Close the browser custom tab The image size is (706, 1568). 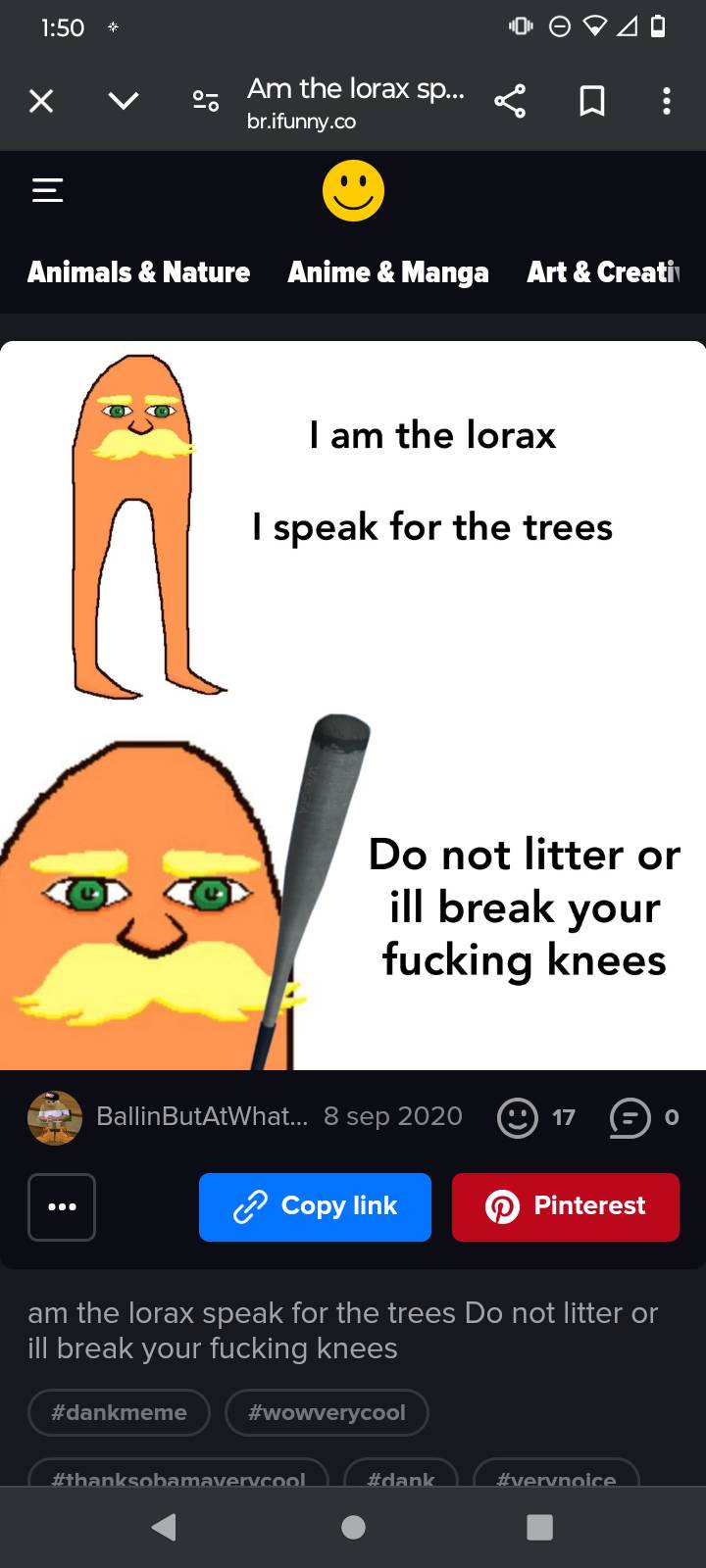[x=41, y=101]
